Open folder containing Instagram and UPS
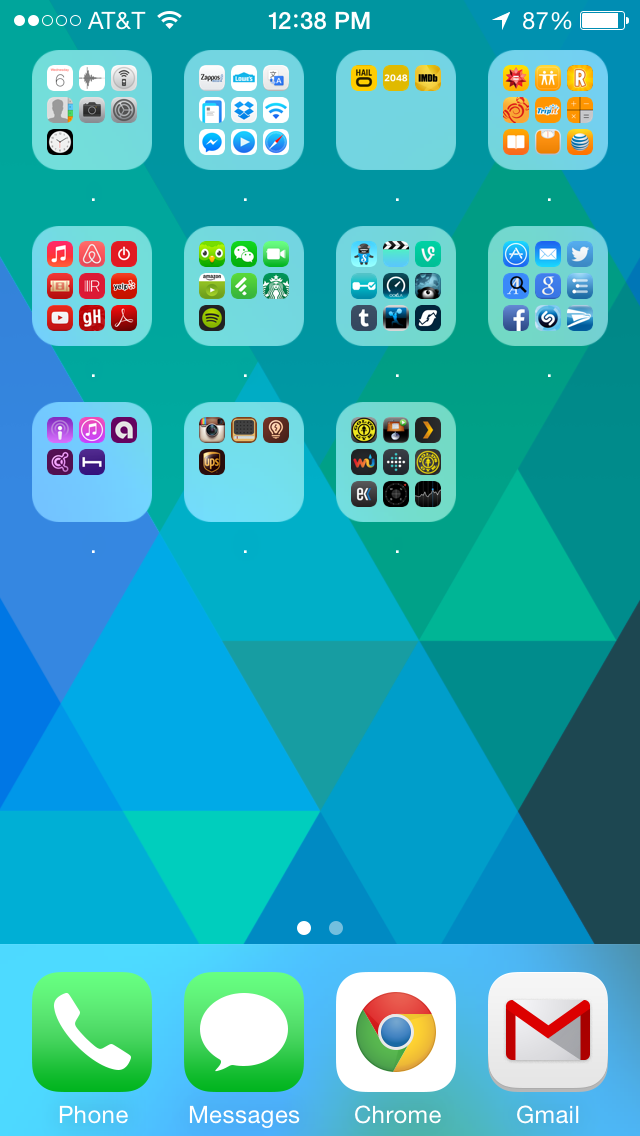The image size is (640, 1136). coord(244,462)
